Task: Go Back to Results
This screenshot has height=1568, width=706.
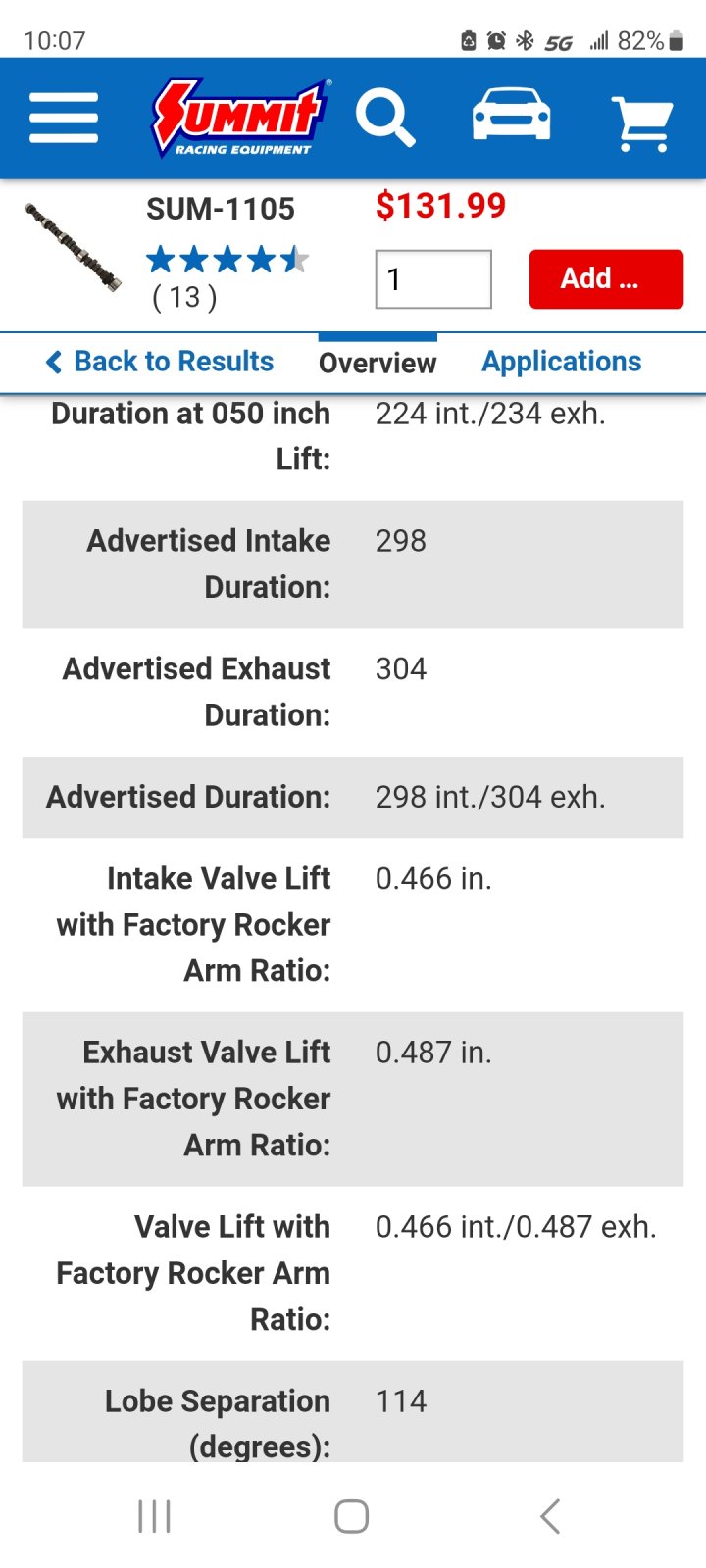Action: click(160, 362)
